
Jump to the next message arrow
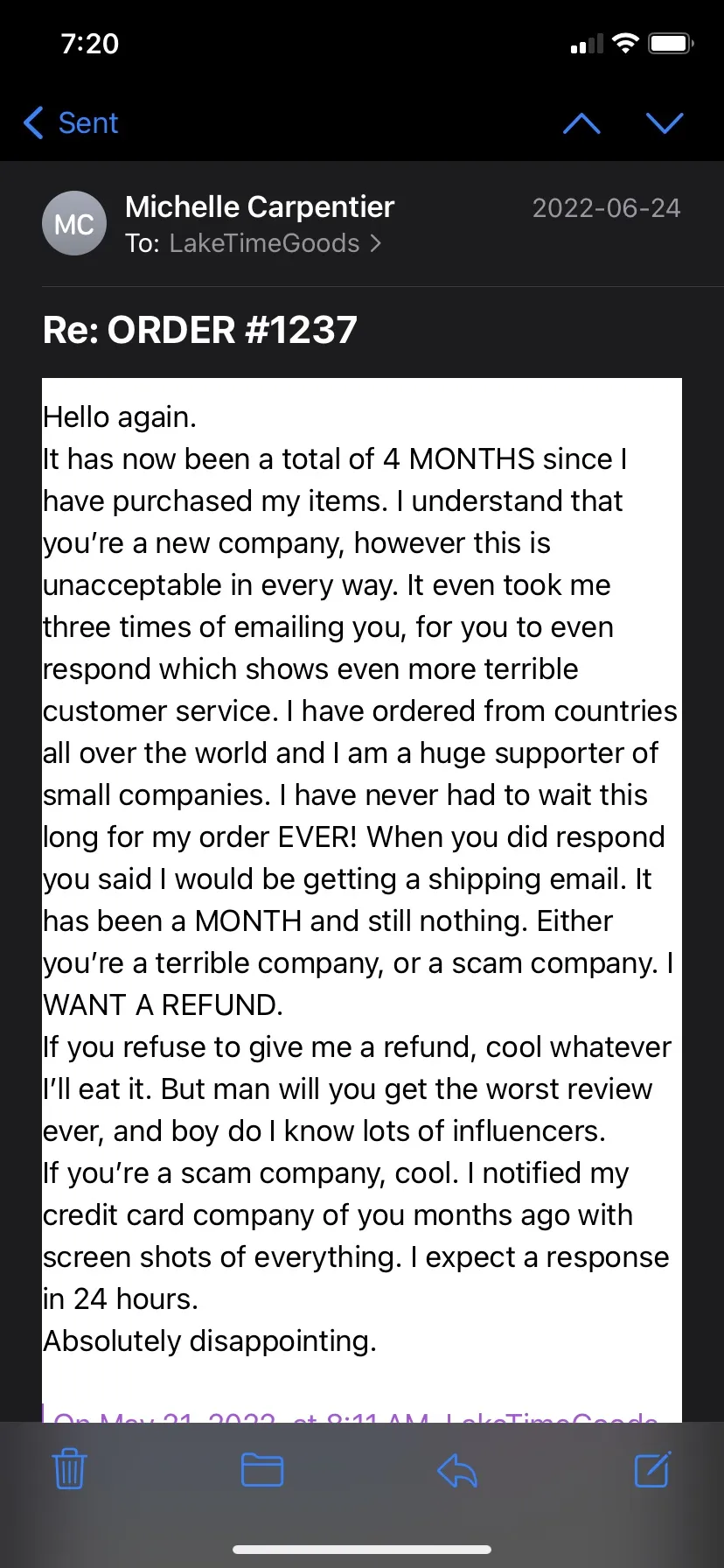(x=665, y=123)
